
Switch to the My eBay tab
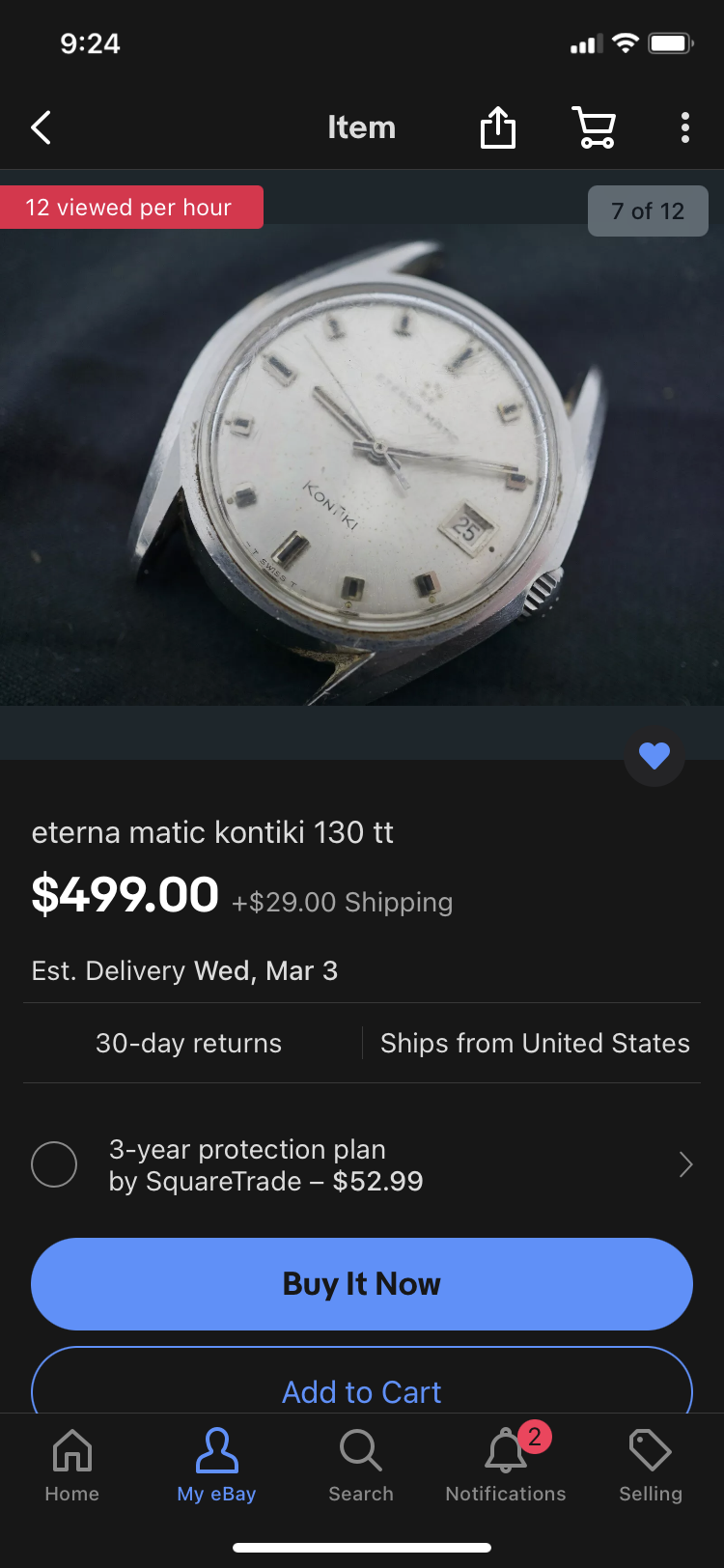(x=216, y=1466)
